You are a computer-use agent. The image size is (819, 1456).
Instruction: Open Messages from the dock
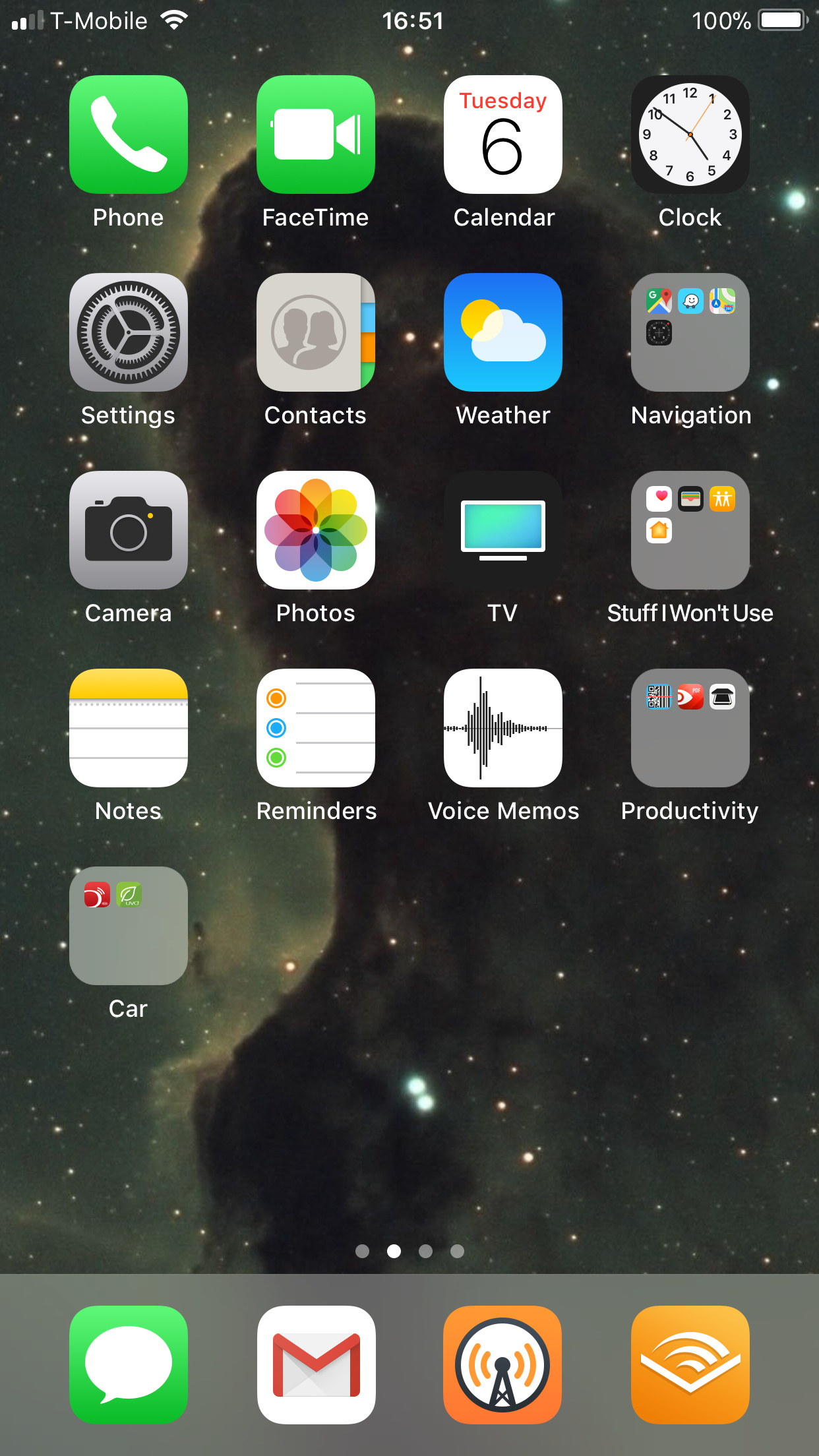pyautogui.click(x=129, y=1365)
